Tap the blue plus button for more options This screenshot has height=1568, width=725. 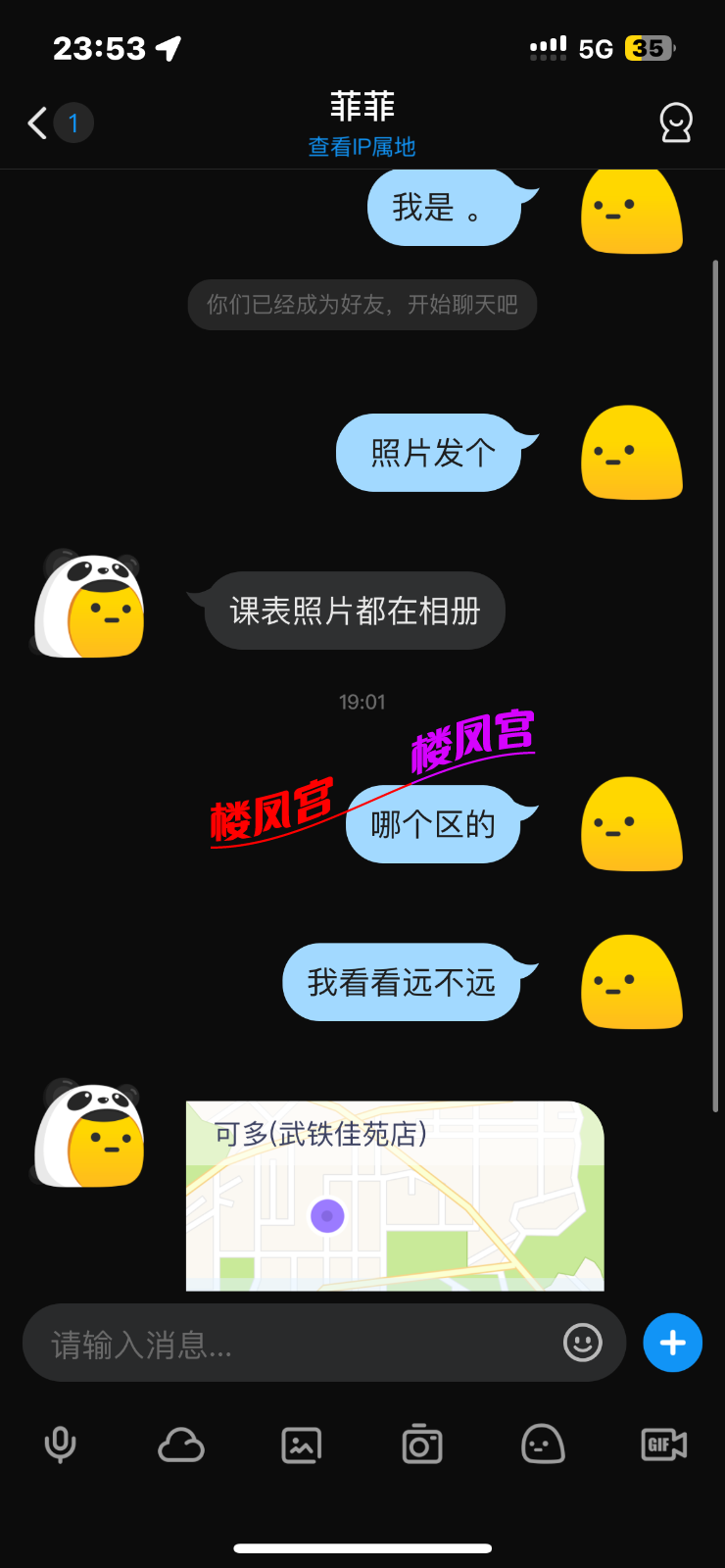coord(672,1343)
